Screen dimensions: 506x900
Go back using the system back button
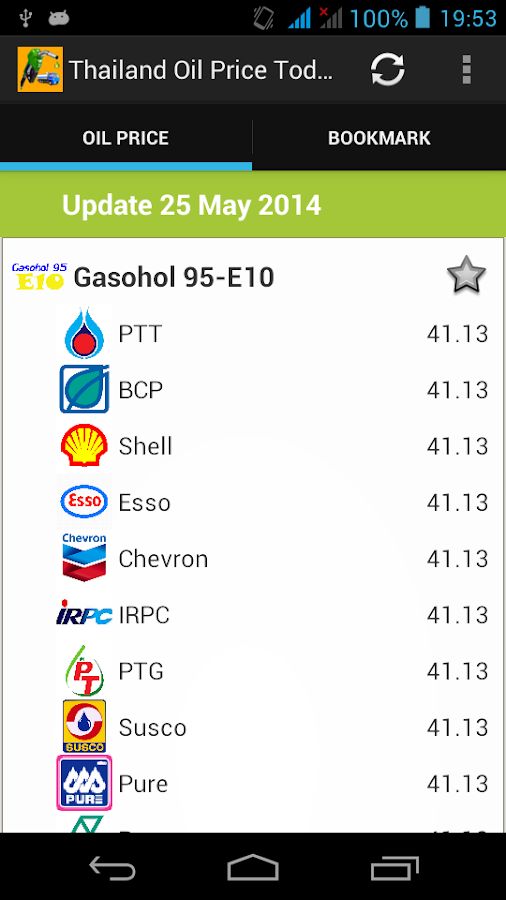pos(112,867)
